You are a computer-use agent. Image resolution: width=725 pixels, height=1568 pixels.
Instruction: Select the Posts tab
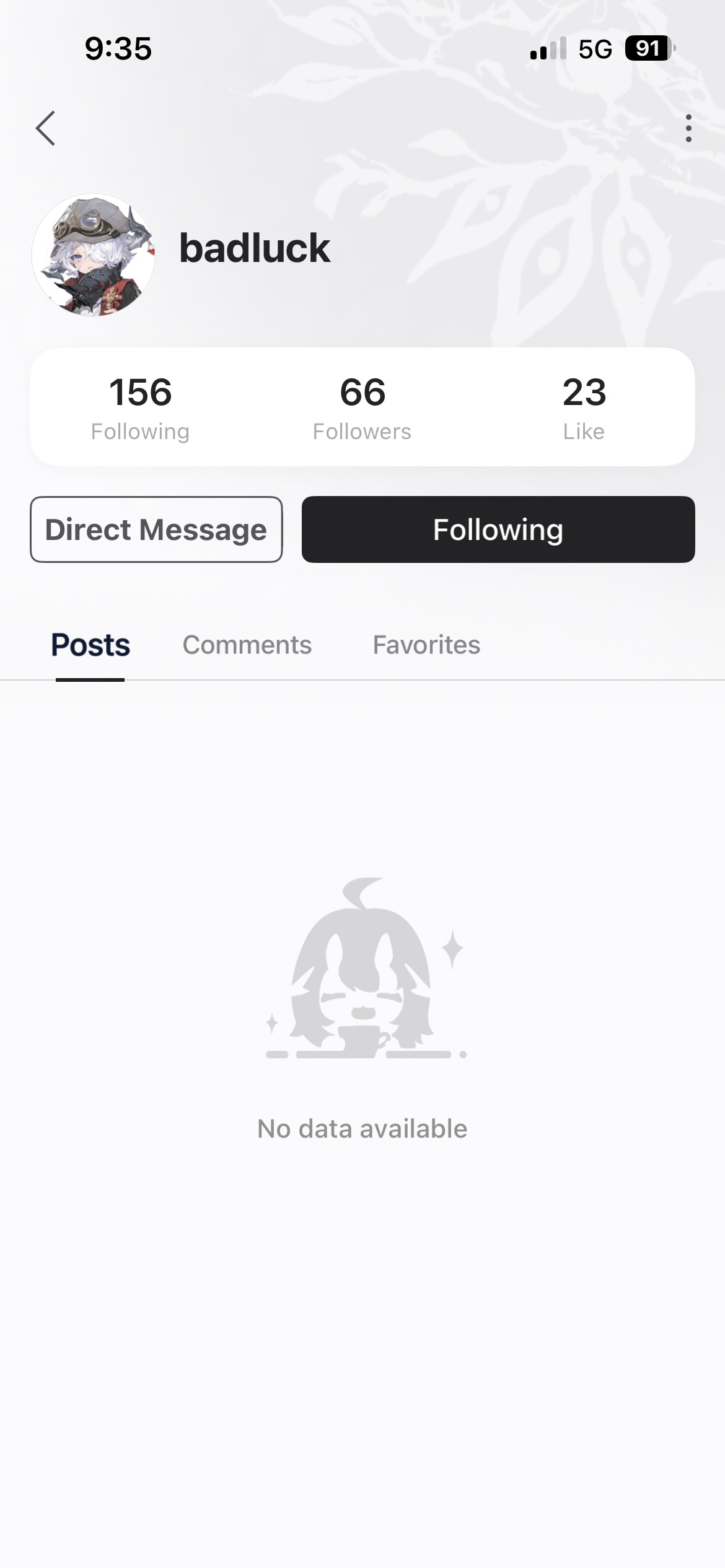[x=90, y=645]
